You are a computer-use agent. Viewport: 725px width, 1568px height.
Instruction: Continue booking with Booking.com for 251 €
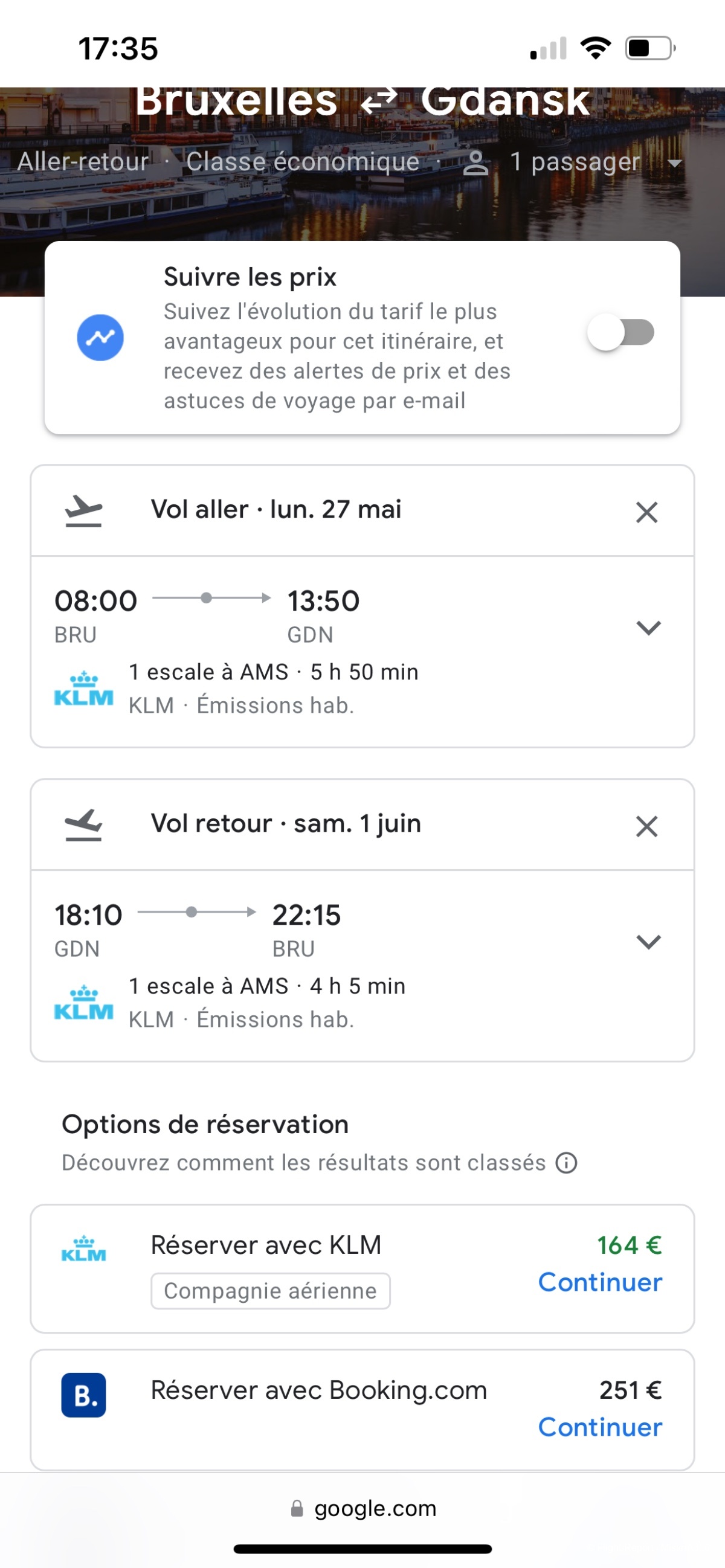(x=599, y=1427)
